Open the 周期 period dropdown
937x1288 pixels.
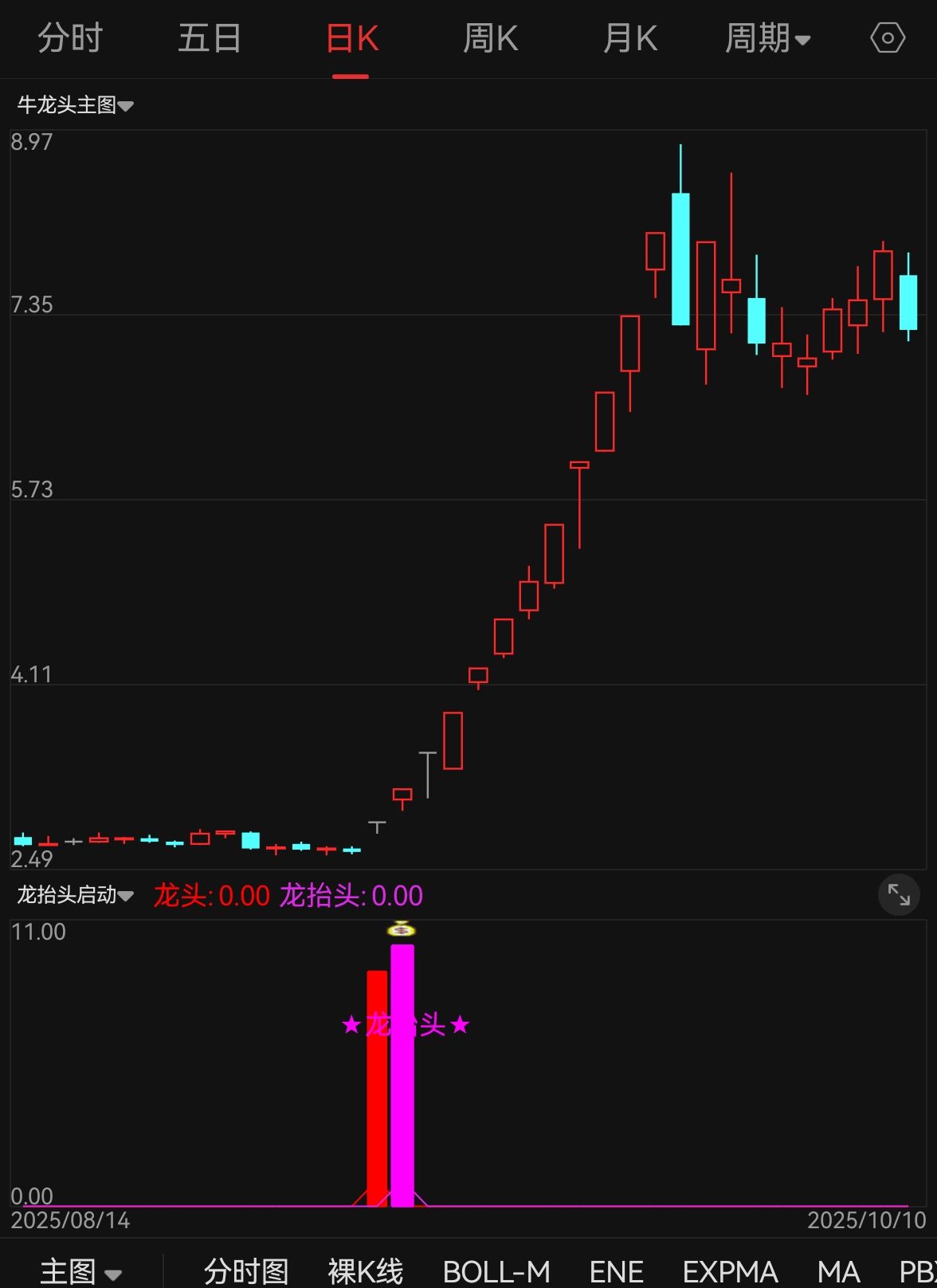coord(767,38)
